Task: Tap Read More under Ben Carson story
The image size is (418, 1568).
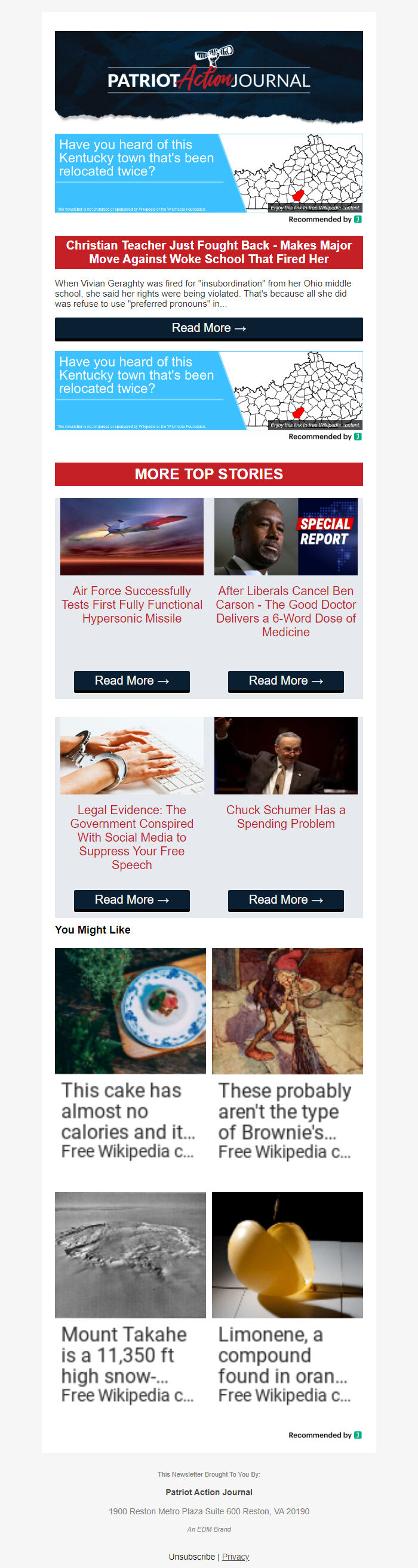Action: (285, 680)
